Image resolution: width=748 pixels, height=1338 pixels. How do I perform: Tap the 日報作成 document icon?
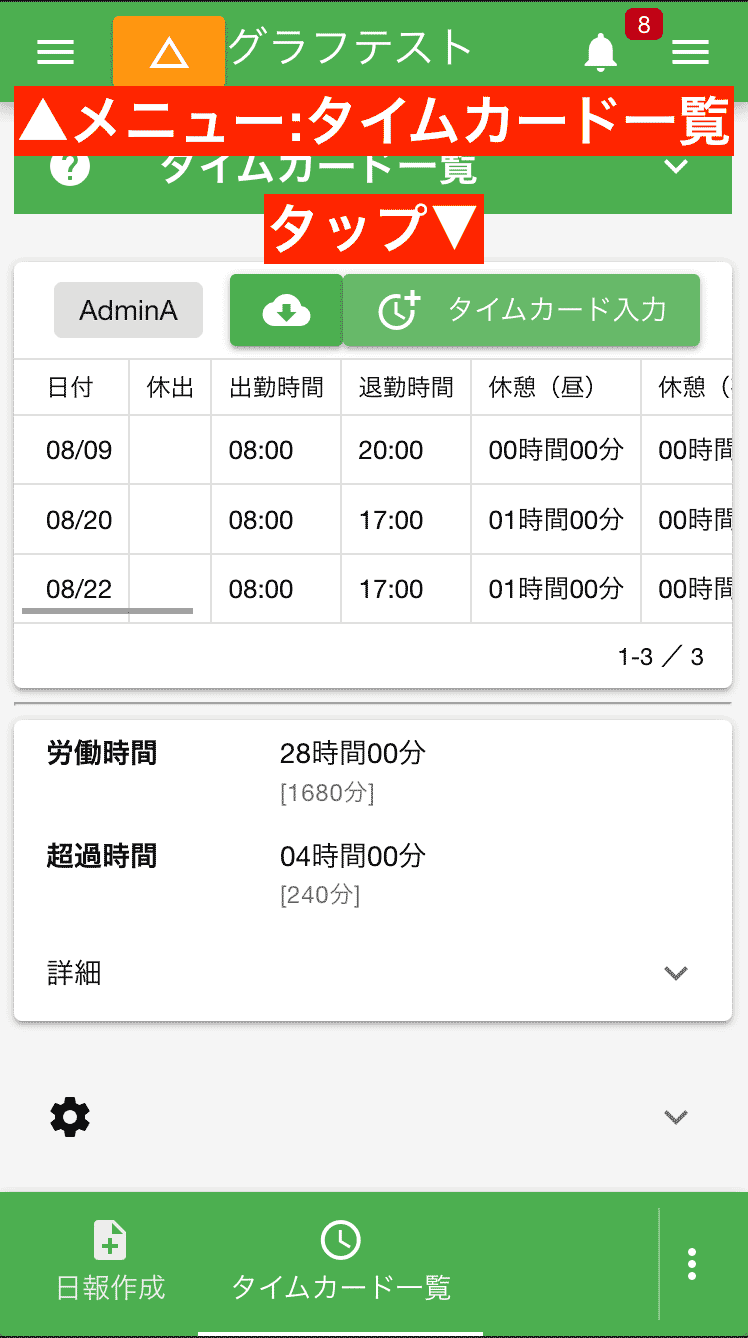(x=109, y=1240)
